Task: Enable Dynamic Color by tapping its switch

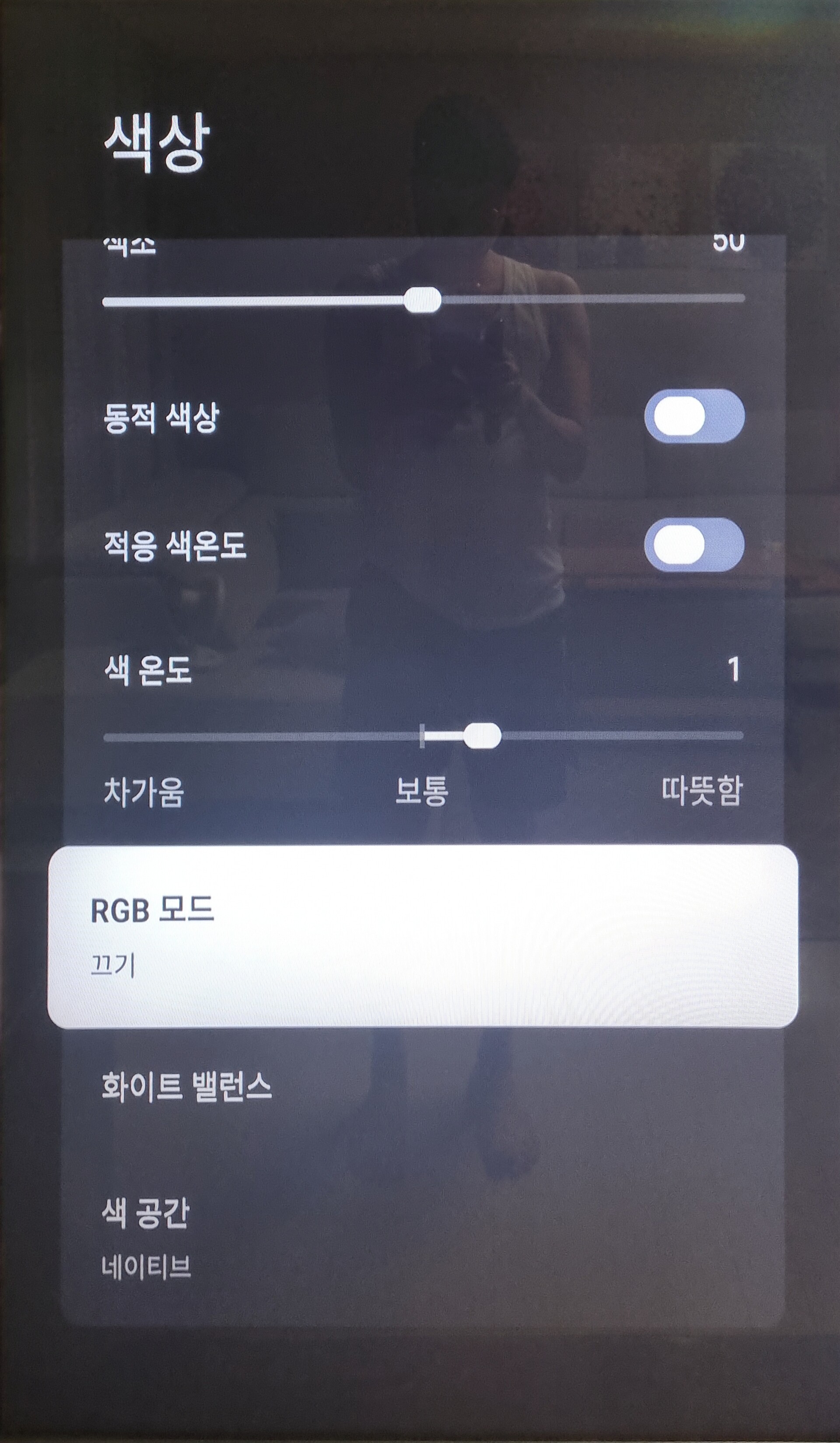Action: pyautogui.click(x=695, y=419)
